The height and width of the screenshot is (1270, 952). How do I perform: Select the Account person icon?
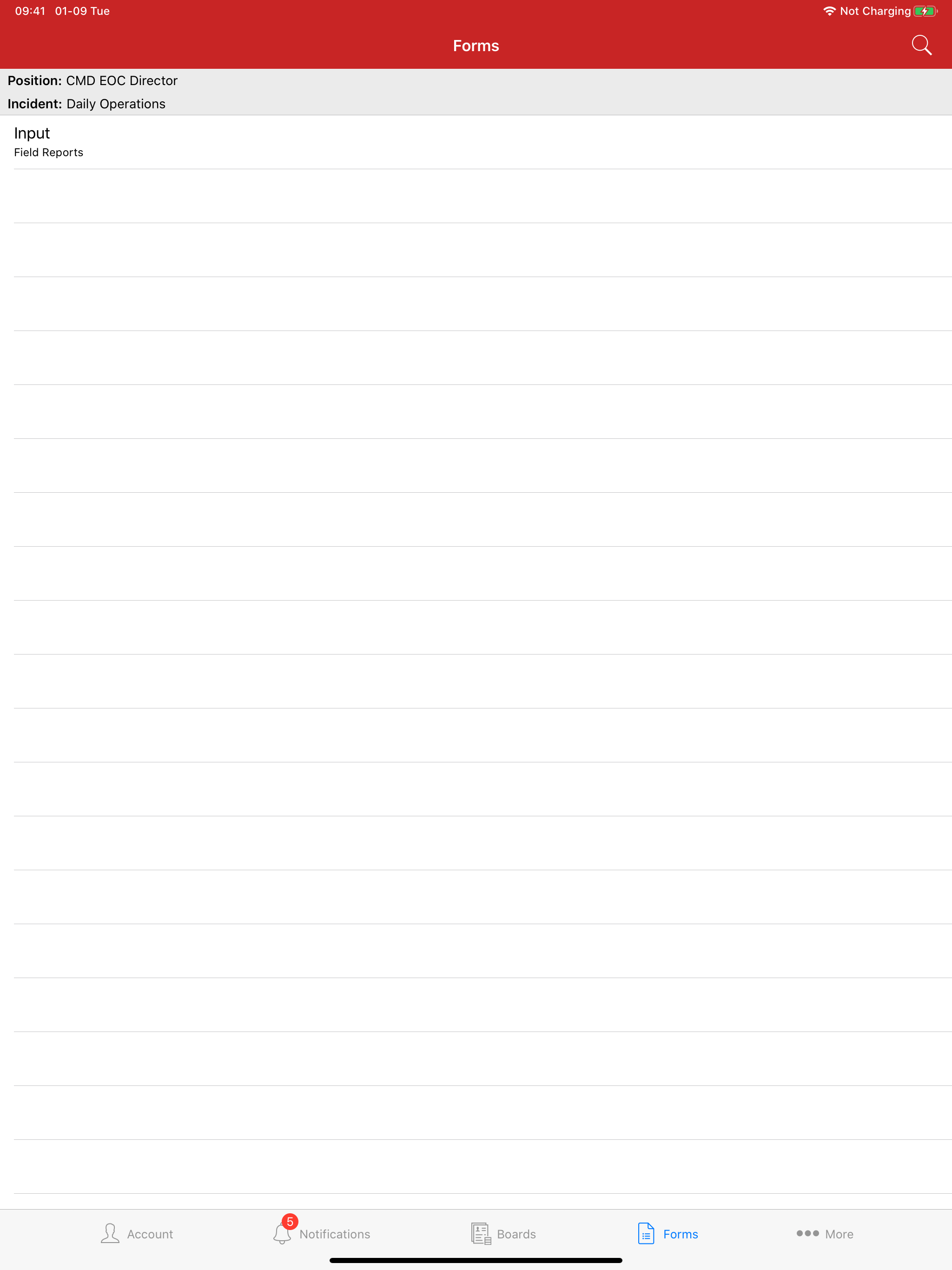[x=110, y=1233]
